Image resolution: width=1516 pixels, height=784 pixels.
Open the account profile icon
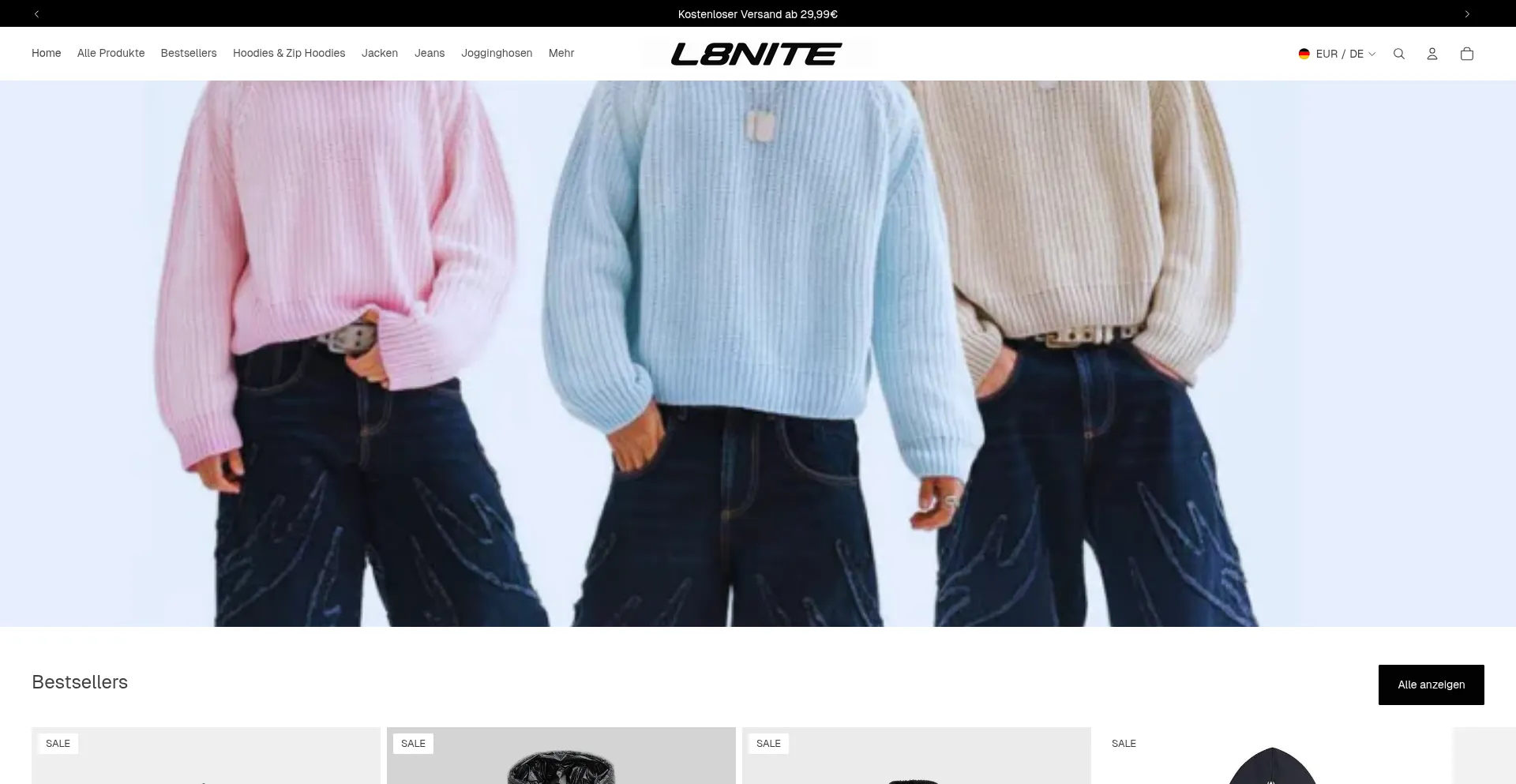tap(1432, 54)
